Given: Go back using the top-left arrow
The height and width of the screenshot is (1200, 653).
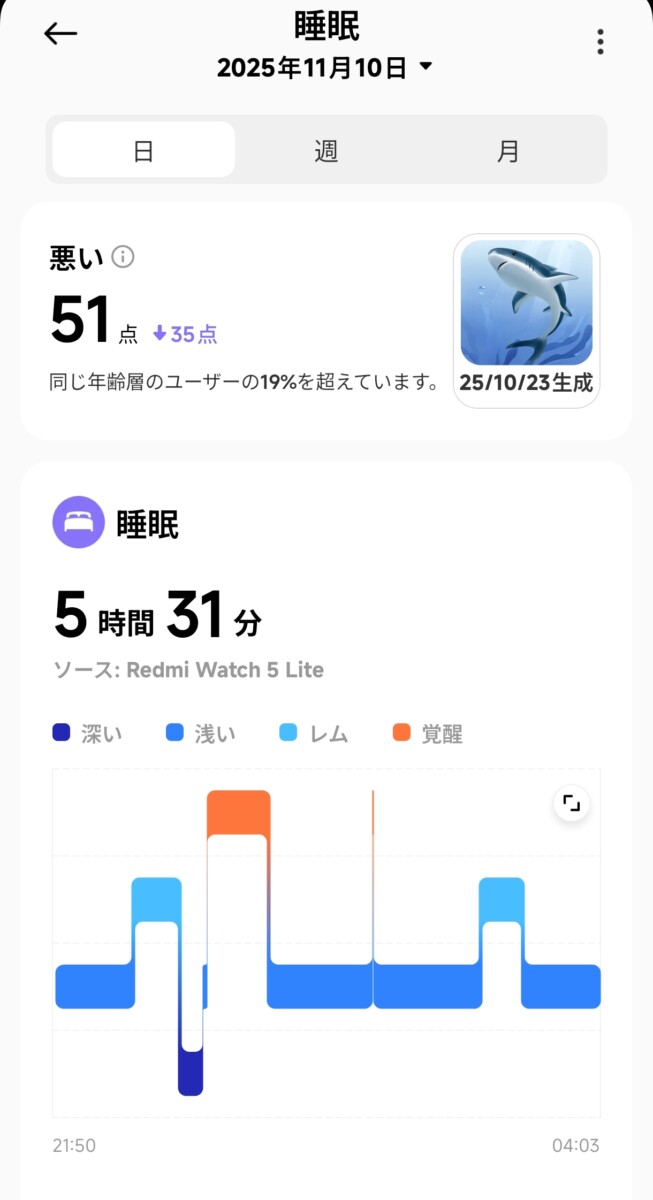Looking at the screenshot, I should click(60, 33).
